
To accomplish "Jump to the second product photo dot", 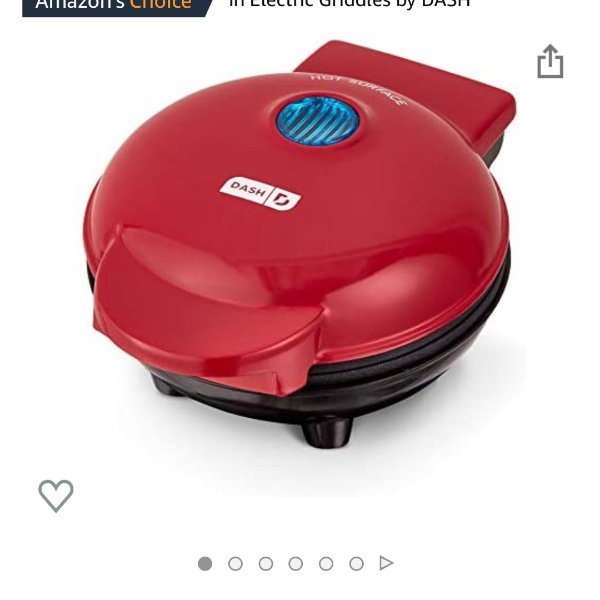I will click(x=235, y=564).
